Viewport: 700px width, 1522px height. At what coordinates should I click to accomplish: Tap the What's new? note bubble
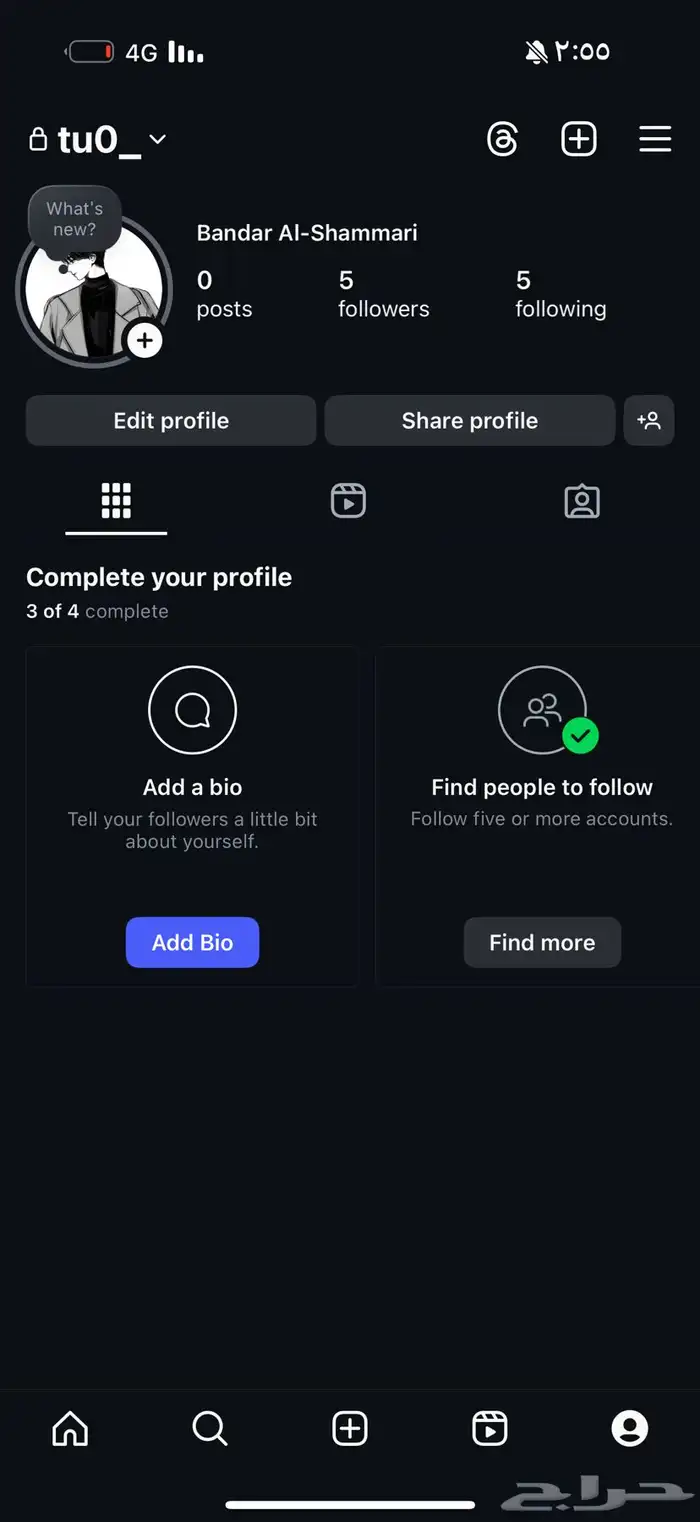tap(75, 218)
